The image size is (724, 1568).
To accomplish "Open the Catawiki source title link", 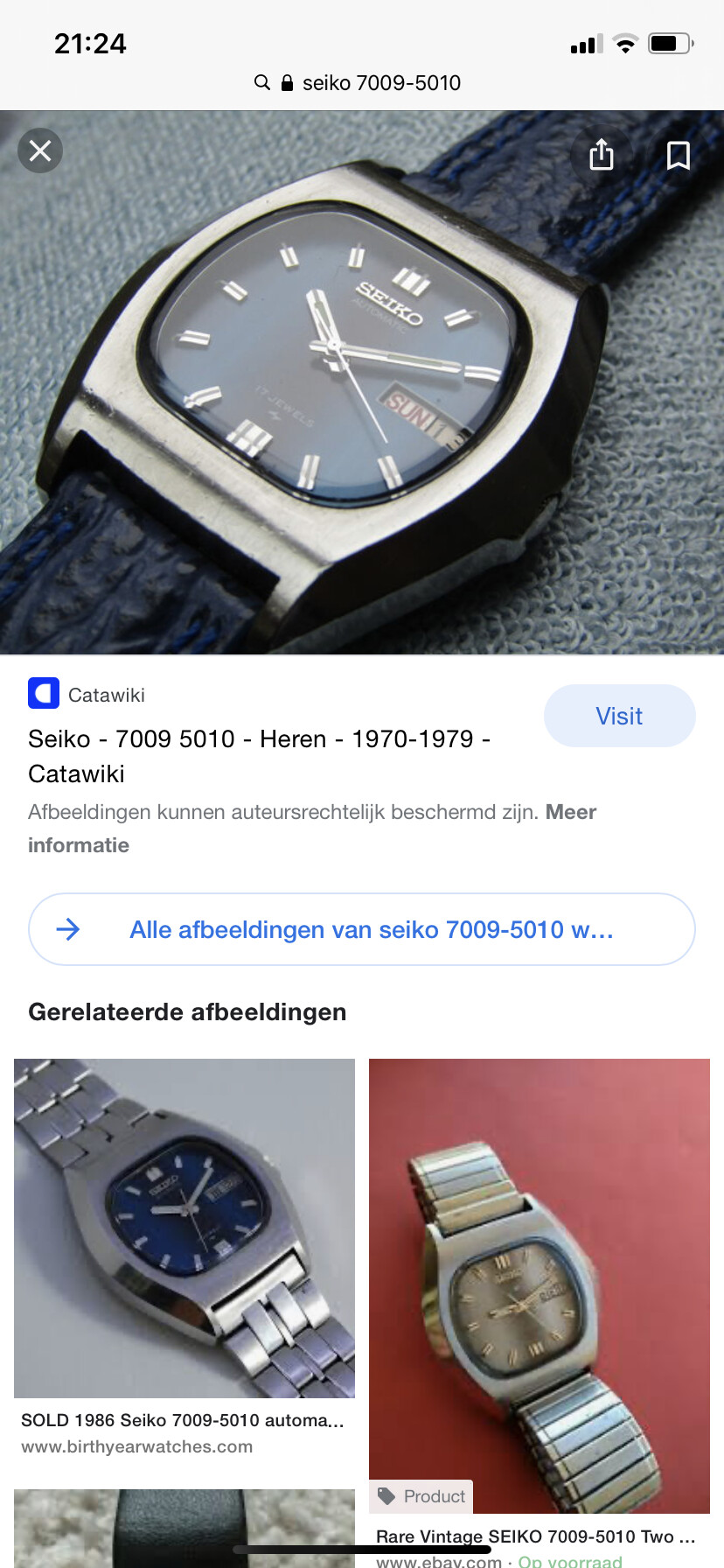I will tap(259, 756).
